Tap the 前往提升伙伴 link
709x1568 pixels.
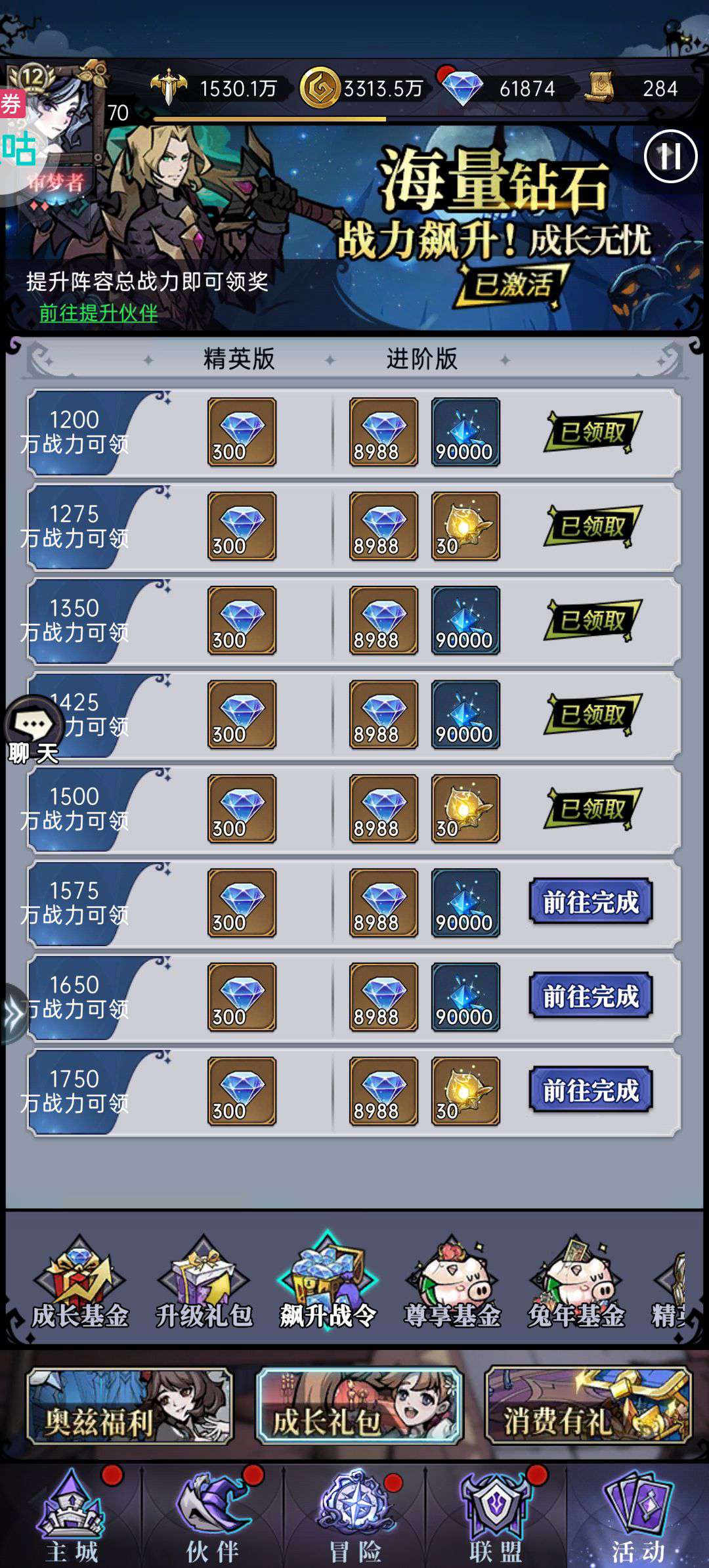[98, 313]
